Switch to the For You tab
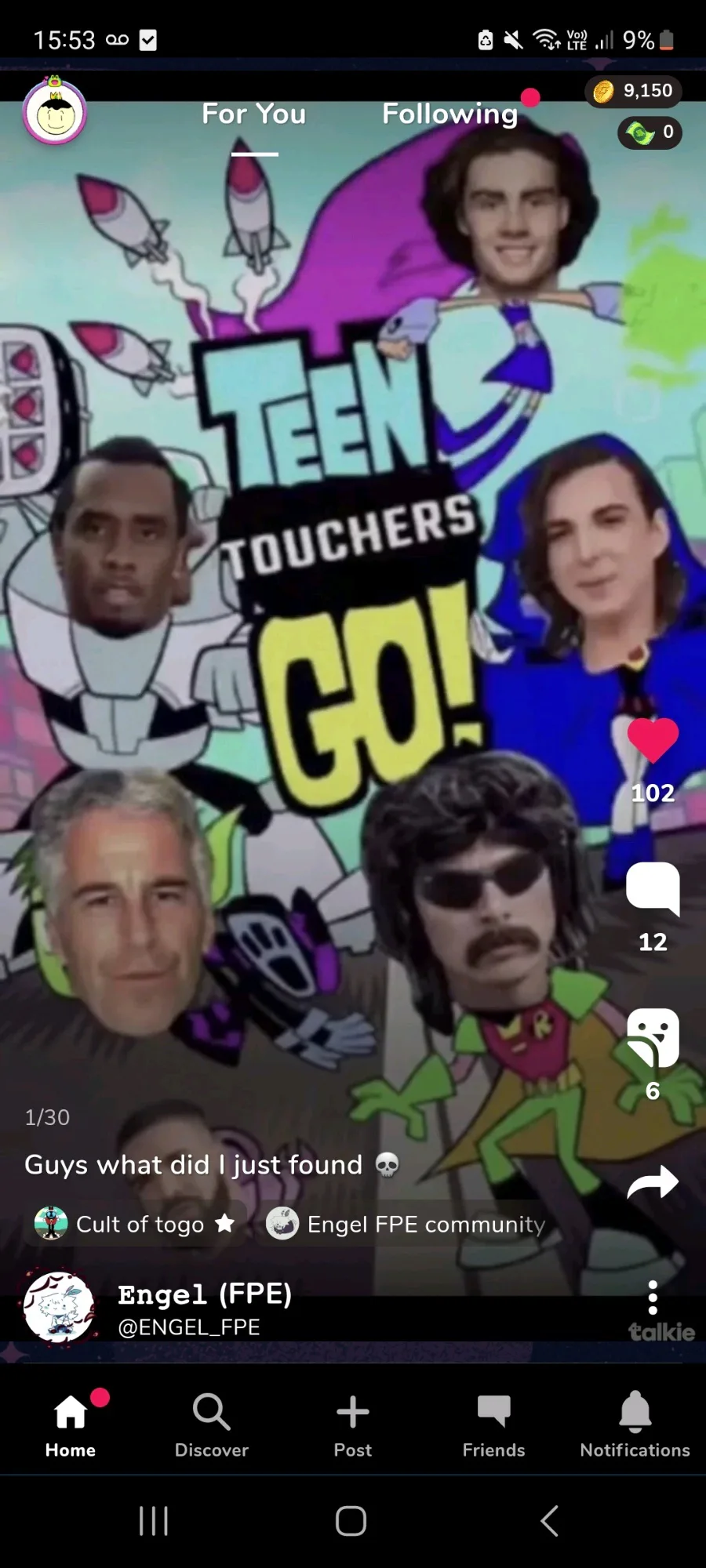The image size is (706, 1568). [253, 114]
